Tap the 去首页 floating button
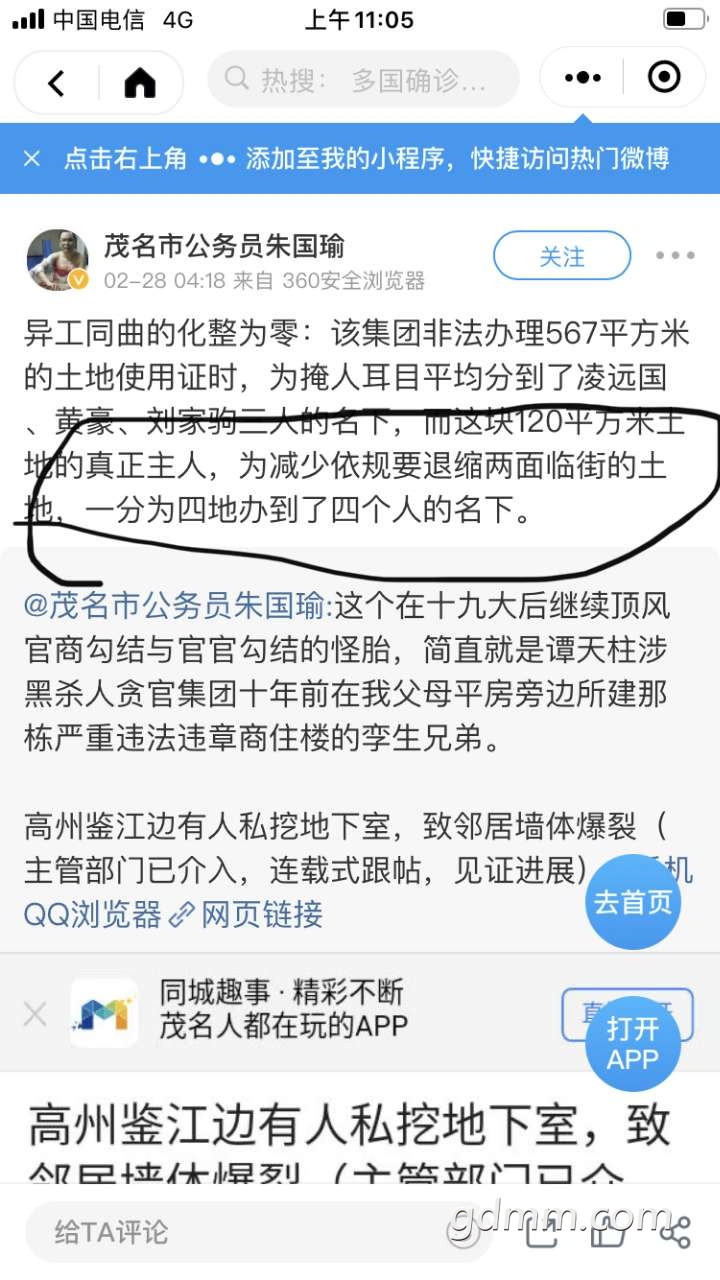This screenshot has width=720, height=1280. point(633,902)
